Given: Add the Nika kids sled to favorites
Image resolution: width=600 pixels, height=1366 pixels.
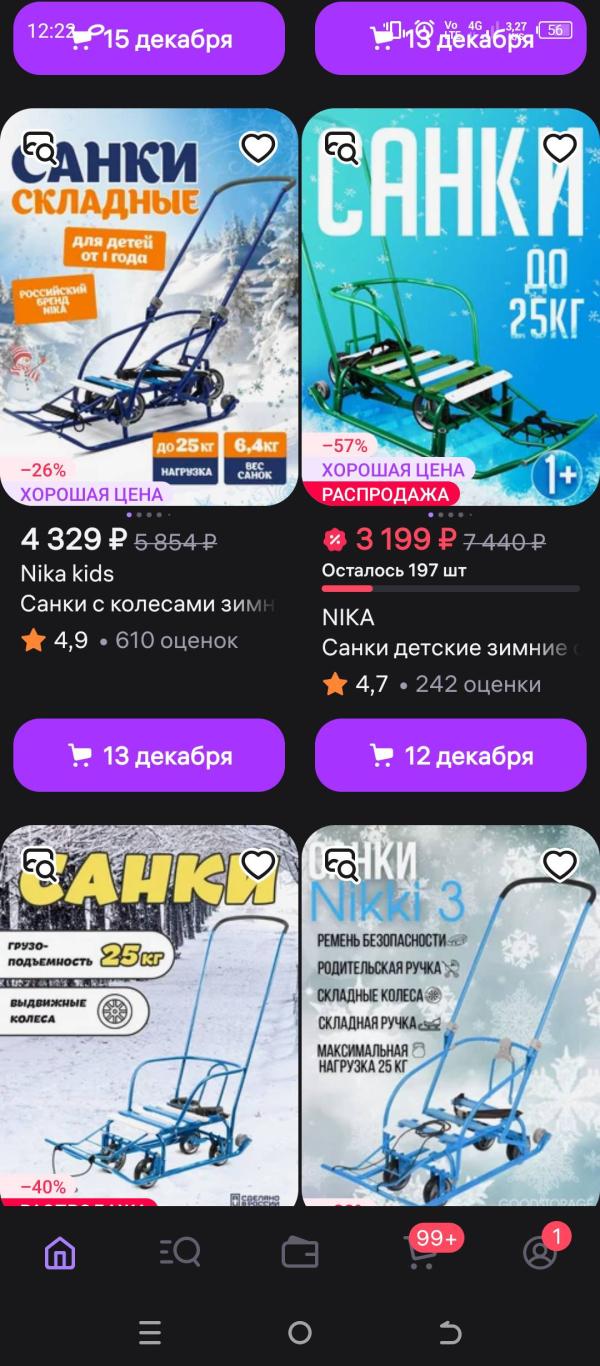Looking at the screenshot, I should [258, 149].
